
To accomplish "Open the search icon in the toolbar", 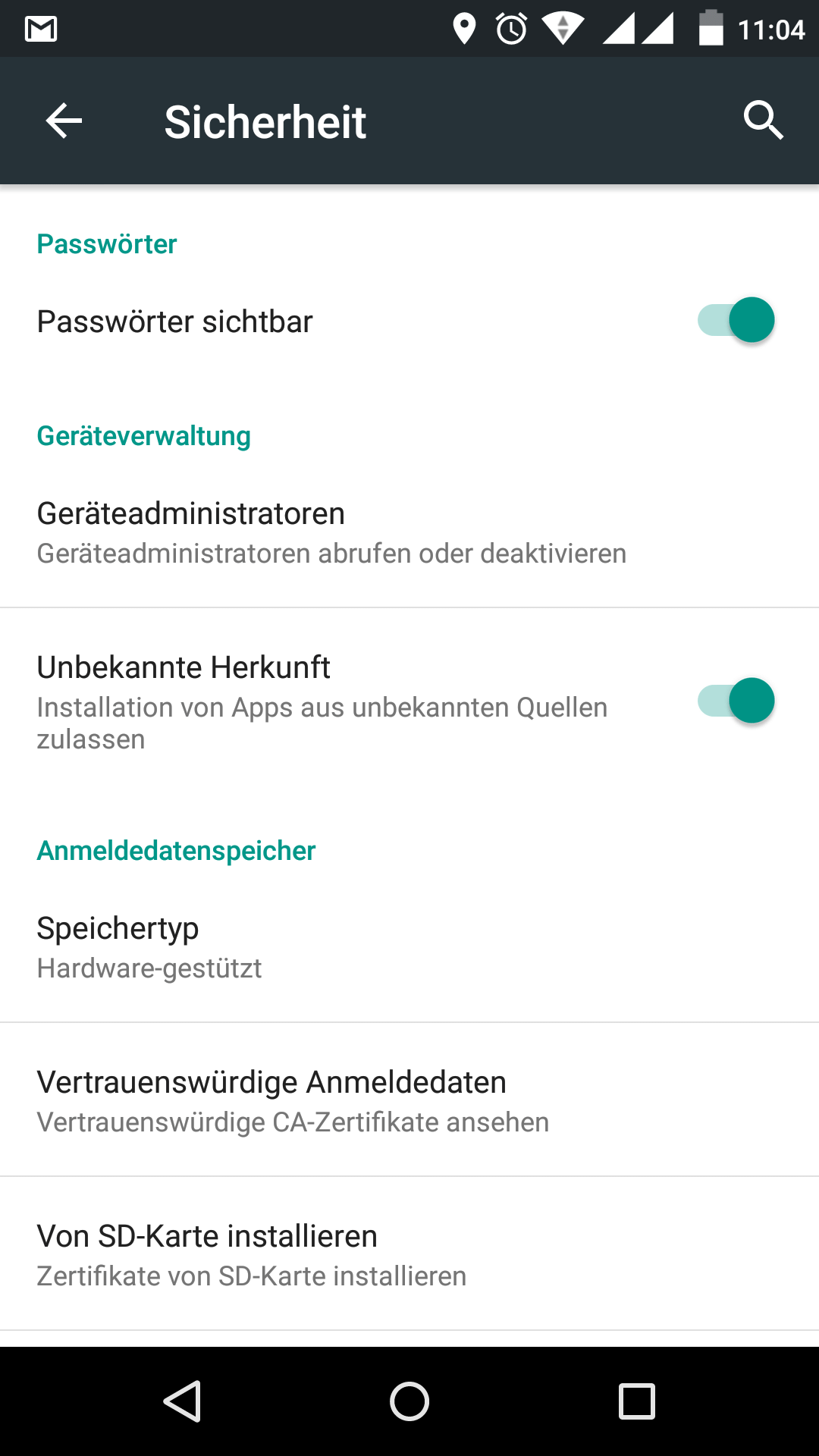I will [x=762, y=121].
